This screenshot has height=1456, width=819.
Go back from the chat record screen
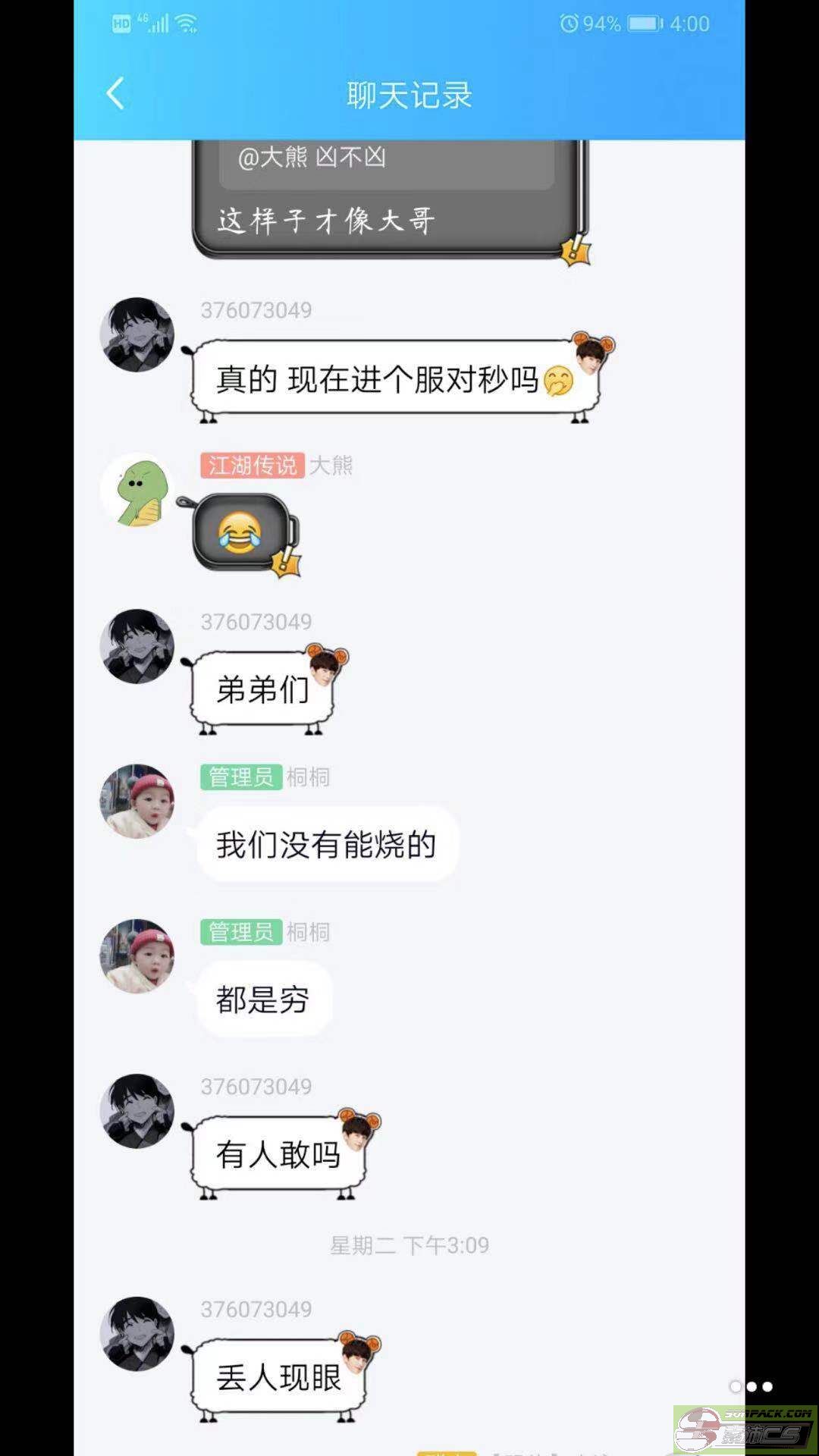tap(115, 94)
